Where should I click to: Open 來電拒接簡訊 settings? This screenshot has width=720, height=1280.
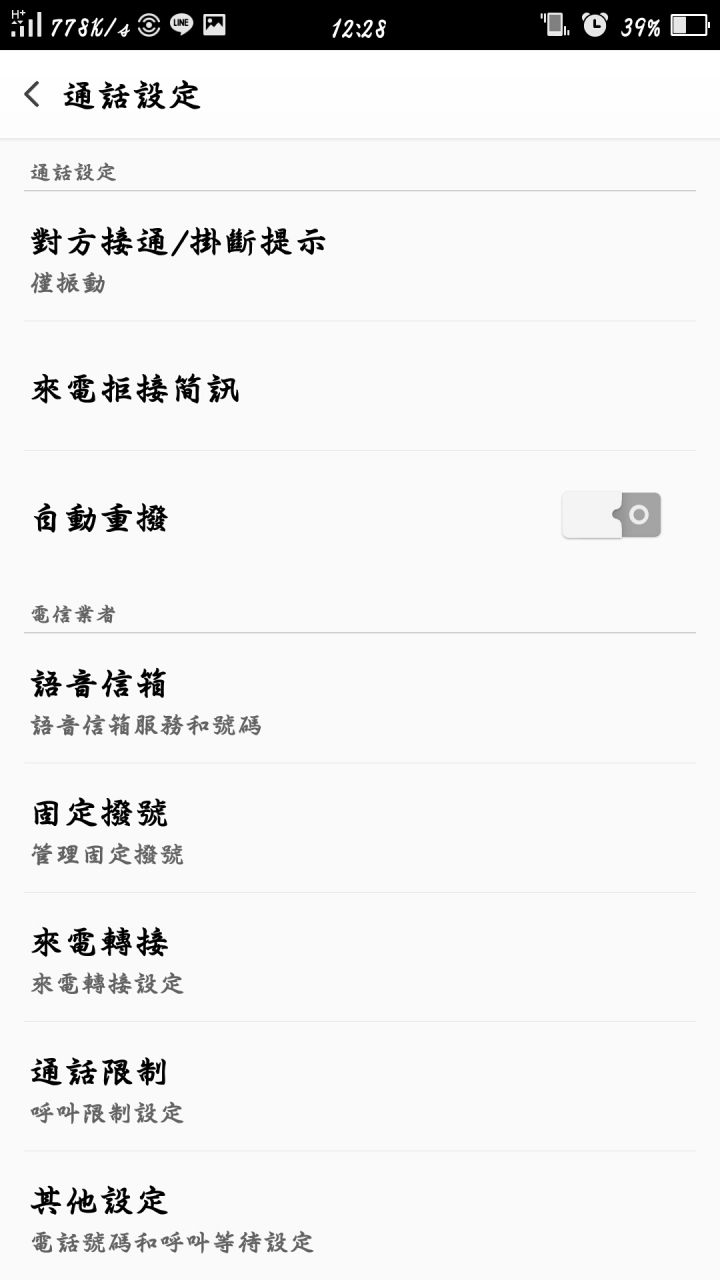360,388
